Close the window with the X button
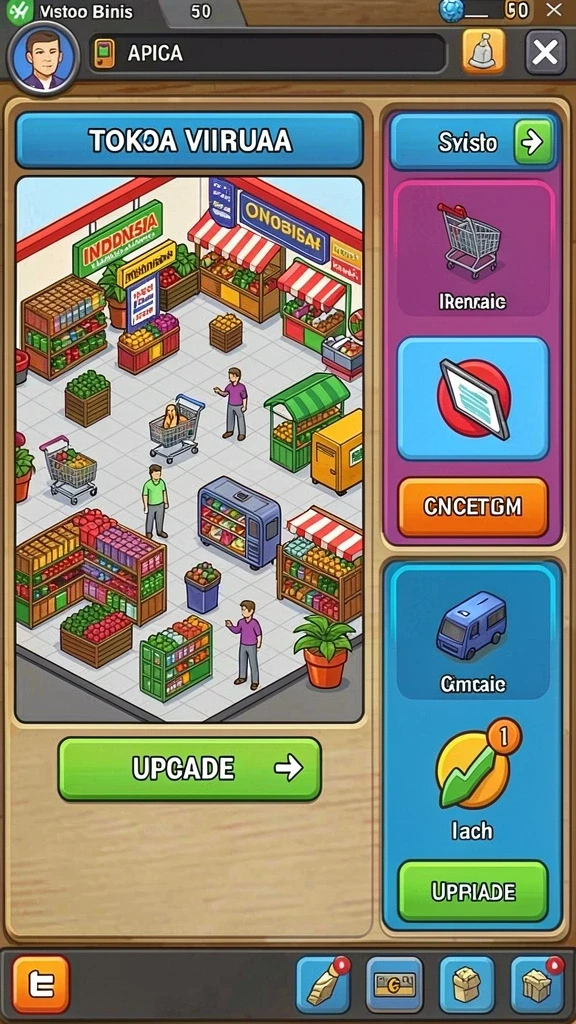The image size is (576, 1024). tap(545, 52)
